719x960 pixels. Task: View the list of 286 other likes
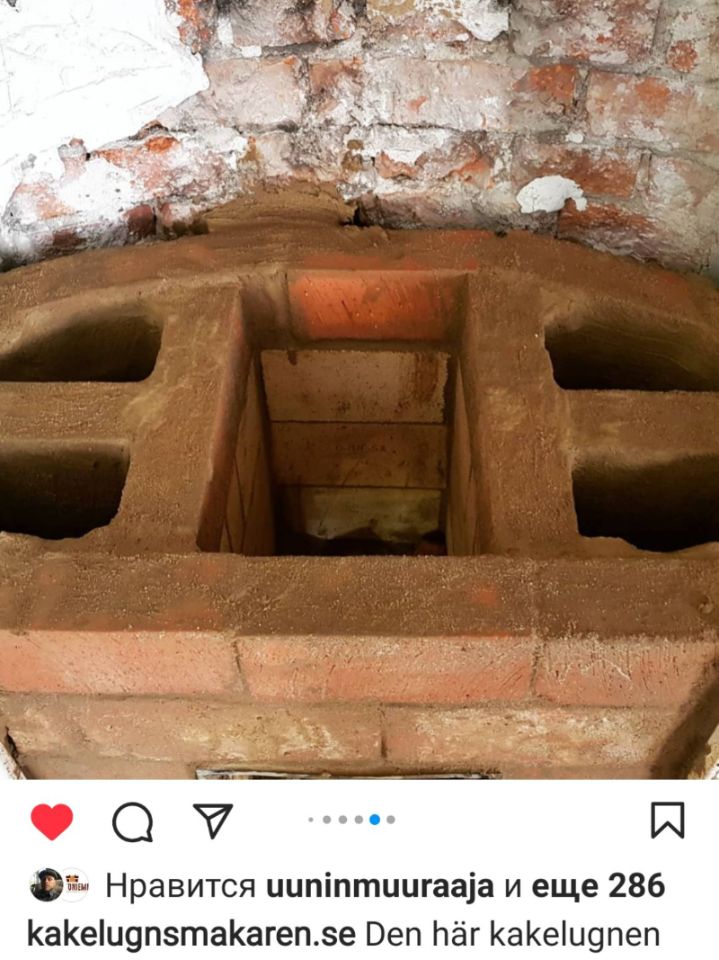point(598,886)
